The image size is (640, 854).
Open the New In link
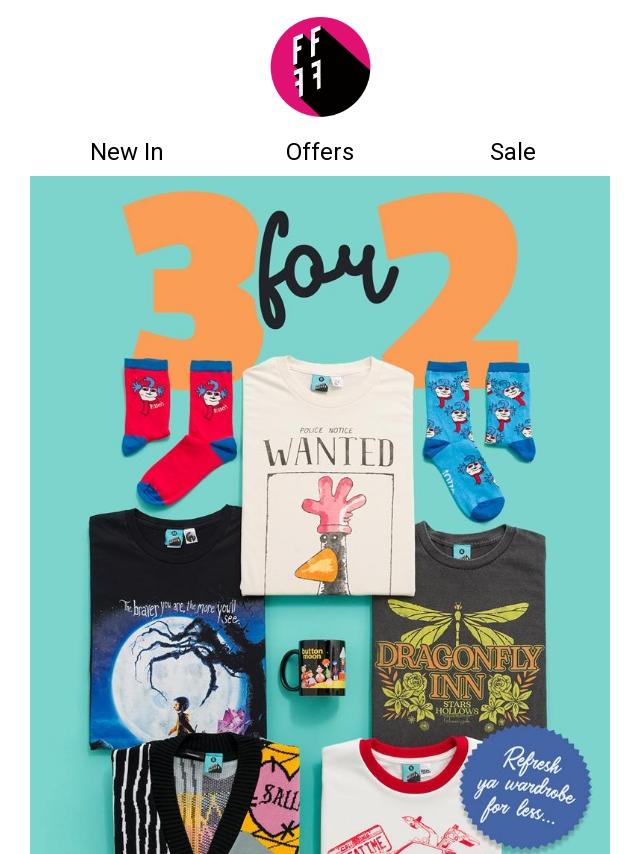[x=127, y=152]
